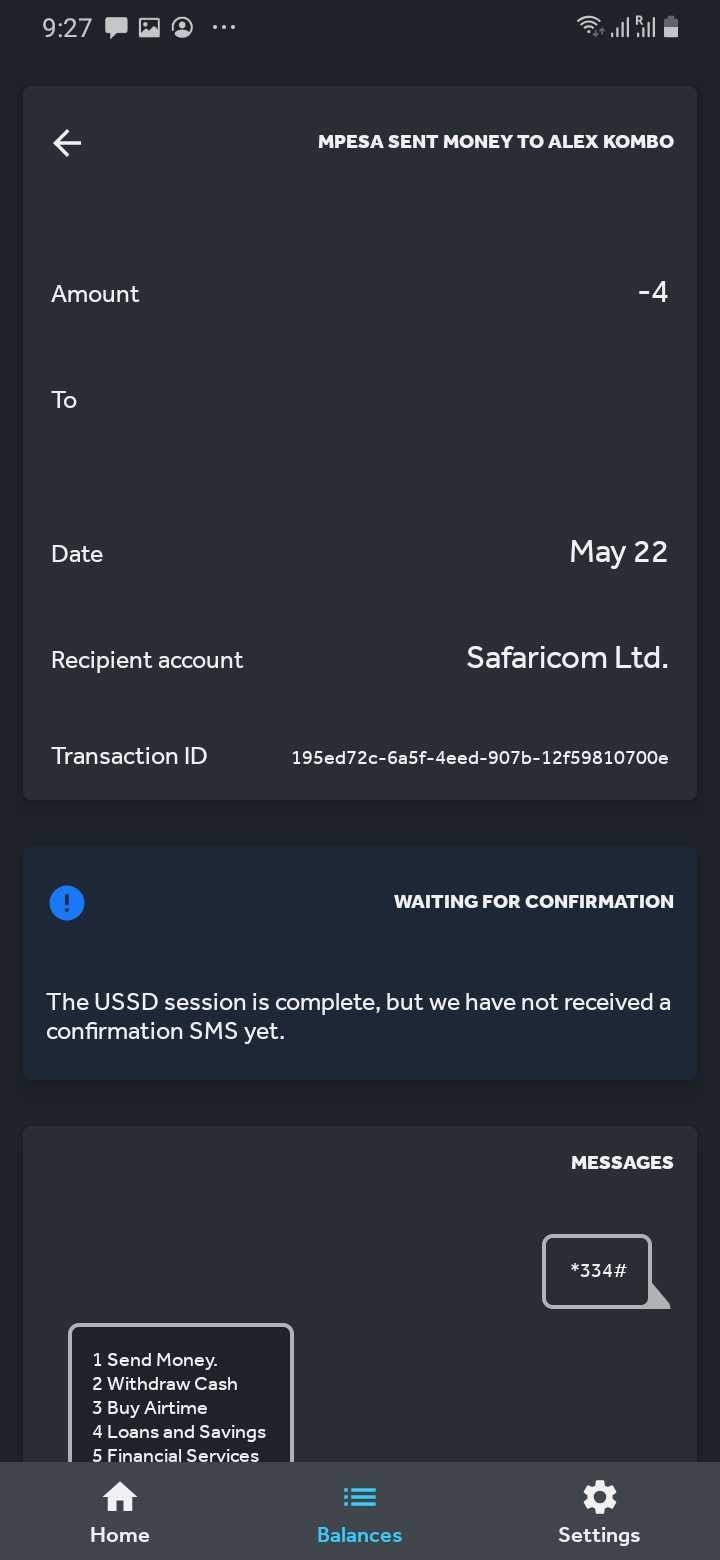720x1560 pixels.
Task: Go back using the arrow icon
Action: pyautogui.click(x=67, y=143)
